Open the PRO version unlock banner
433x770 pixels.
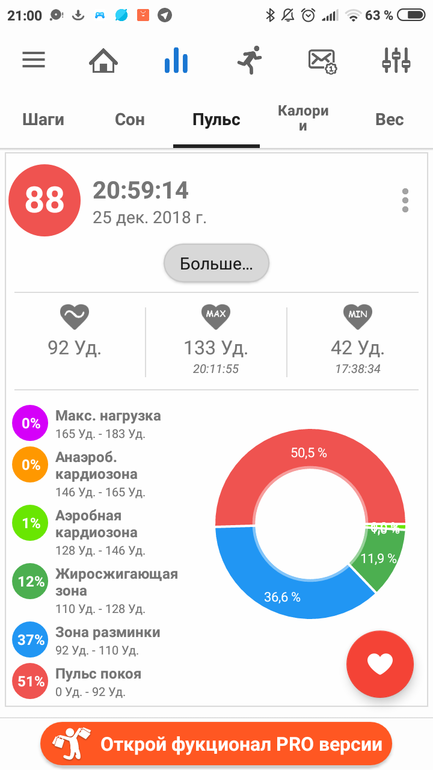coord(216,744)
